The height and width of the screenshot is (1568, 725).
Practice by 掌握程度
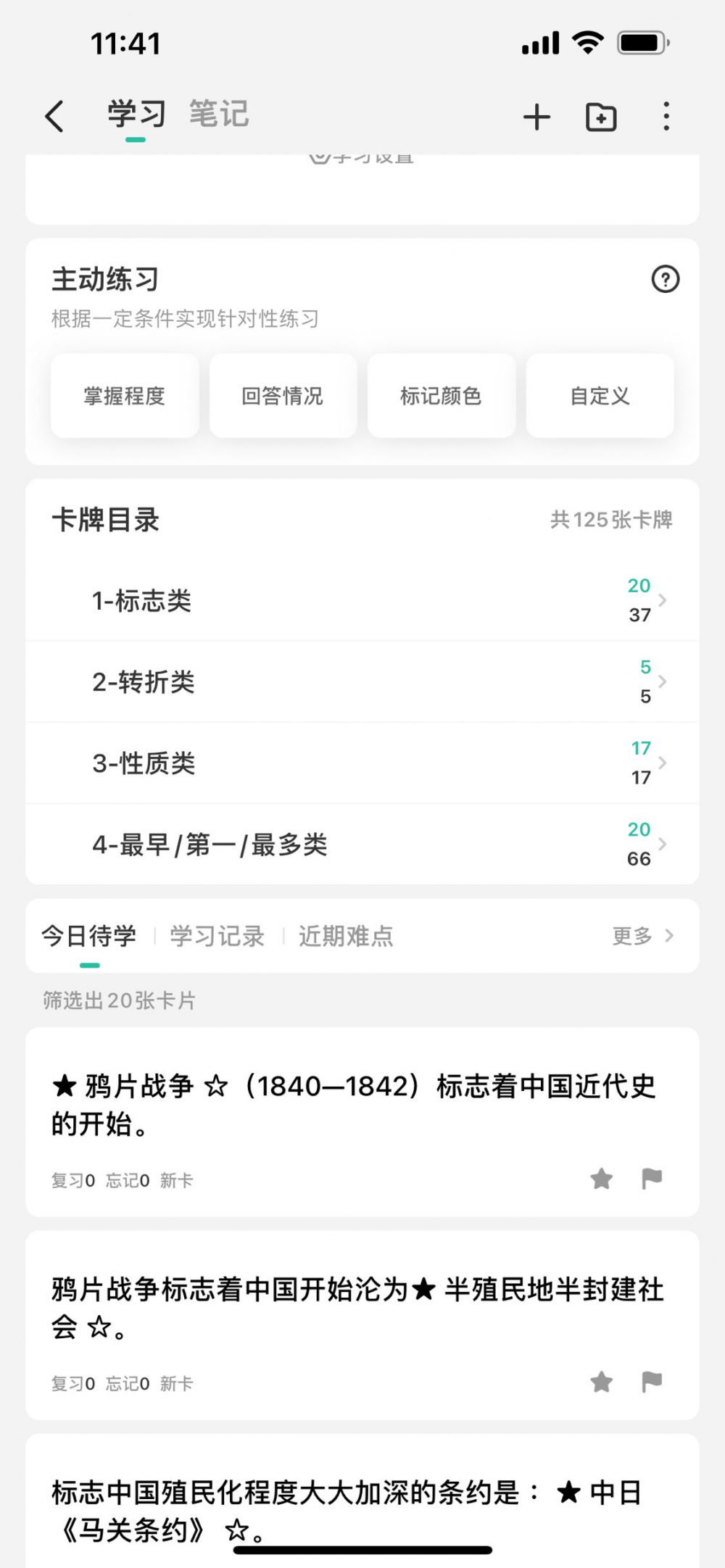125,396
